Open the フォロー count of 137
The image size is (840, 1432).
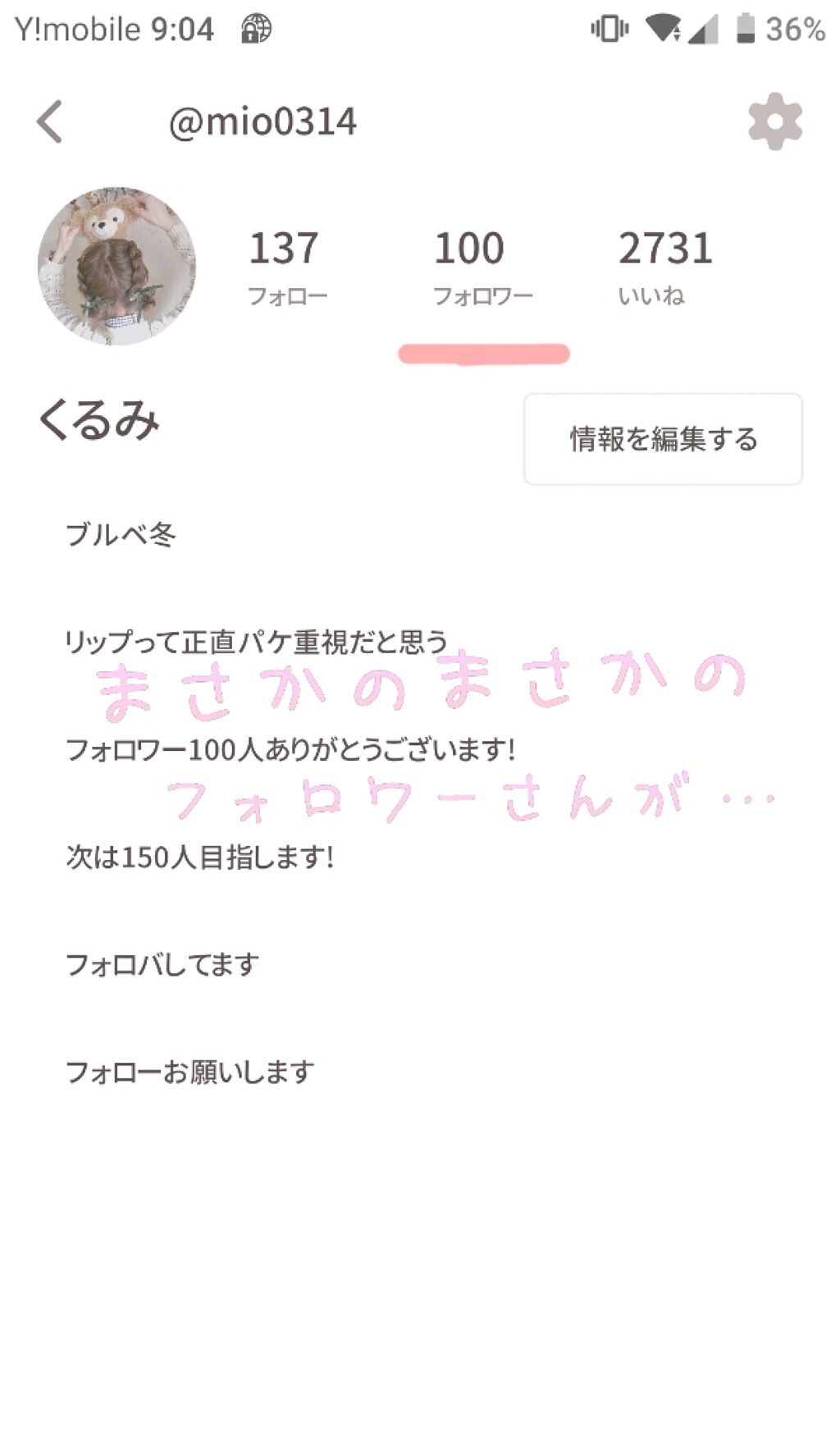click(x=287, y=248)
